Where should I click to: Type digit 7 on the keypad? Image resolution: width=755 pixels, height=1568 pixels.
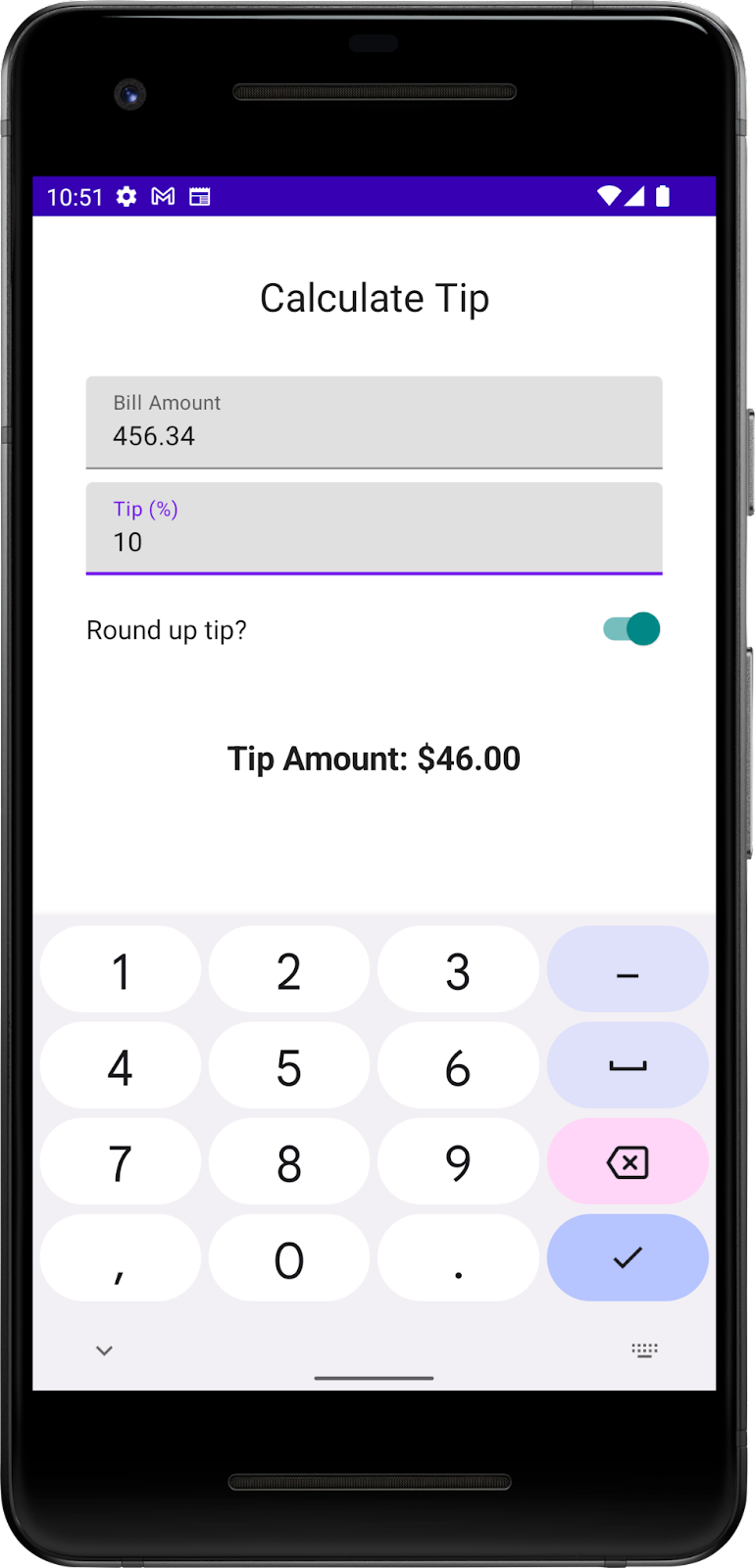click(121, 1162)
